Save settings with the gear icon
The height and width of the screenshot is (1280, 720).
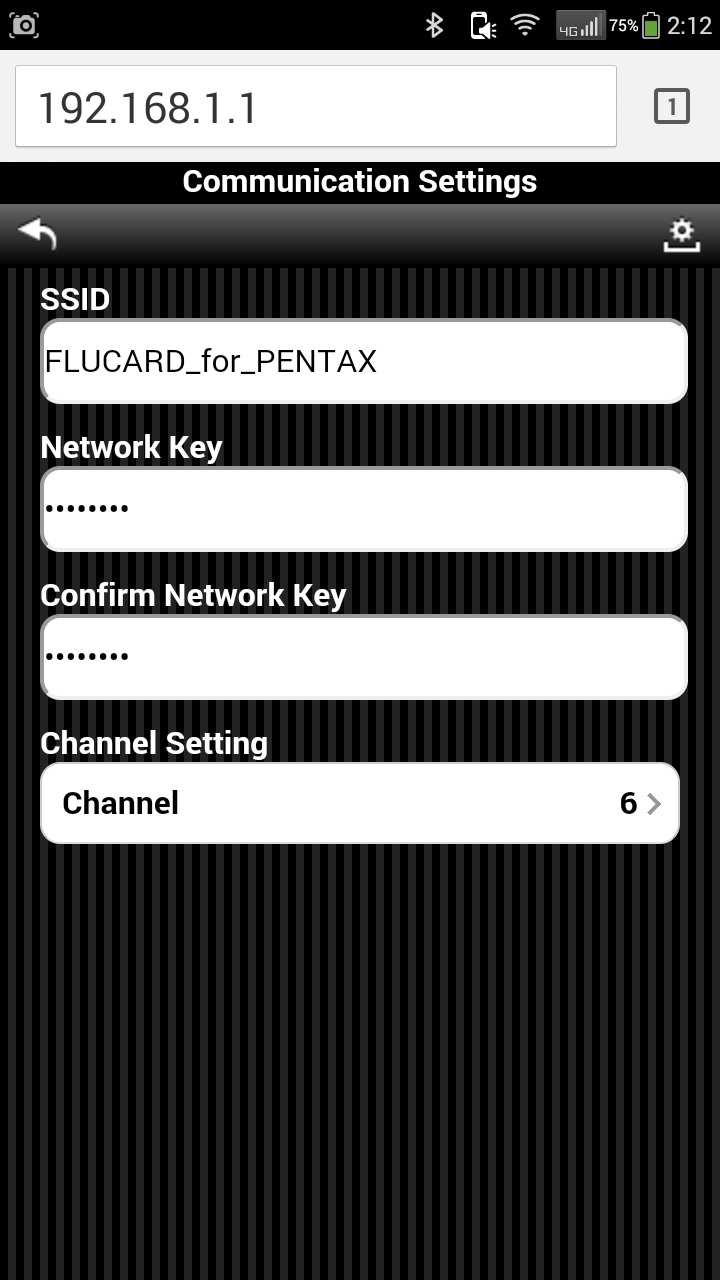681,236
